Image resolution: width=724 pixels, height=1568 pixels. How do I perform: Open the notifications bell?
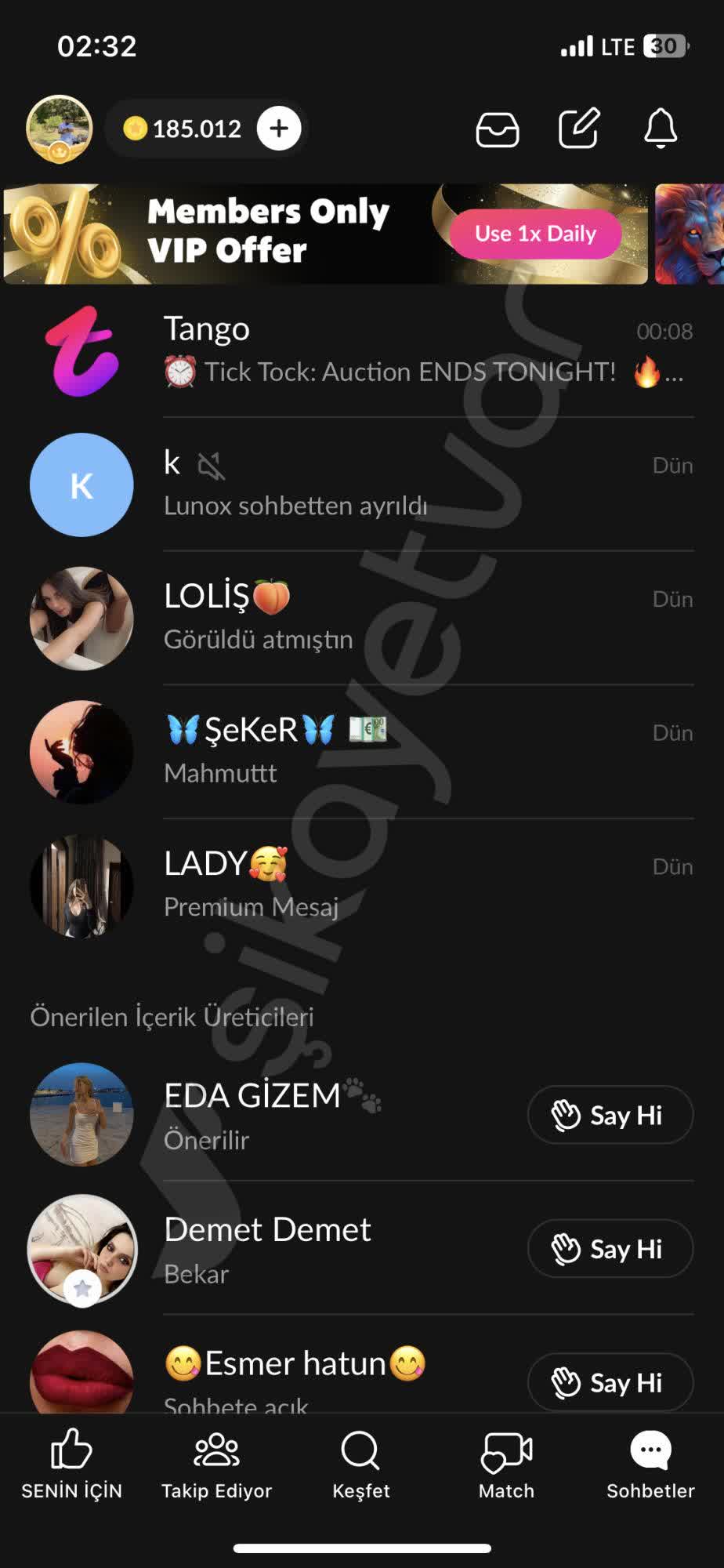(x=660, y=128)
